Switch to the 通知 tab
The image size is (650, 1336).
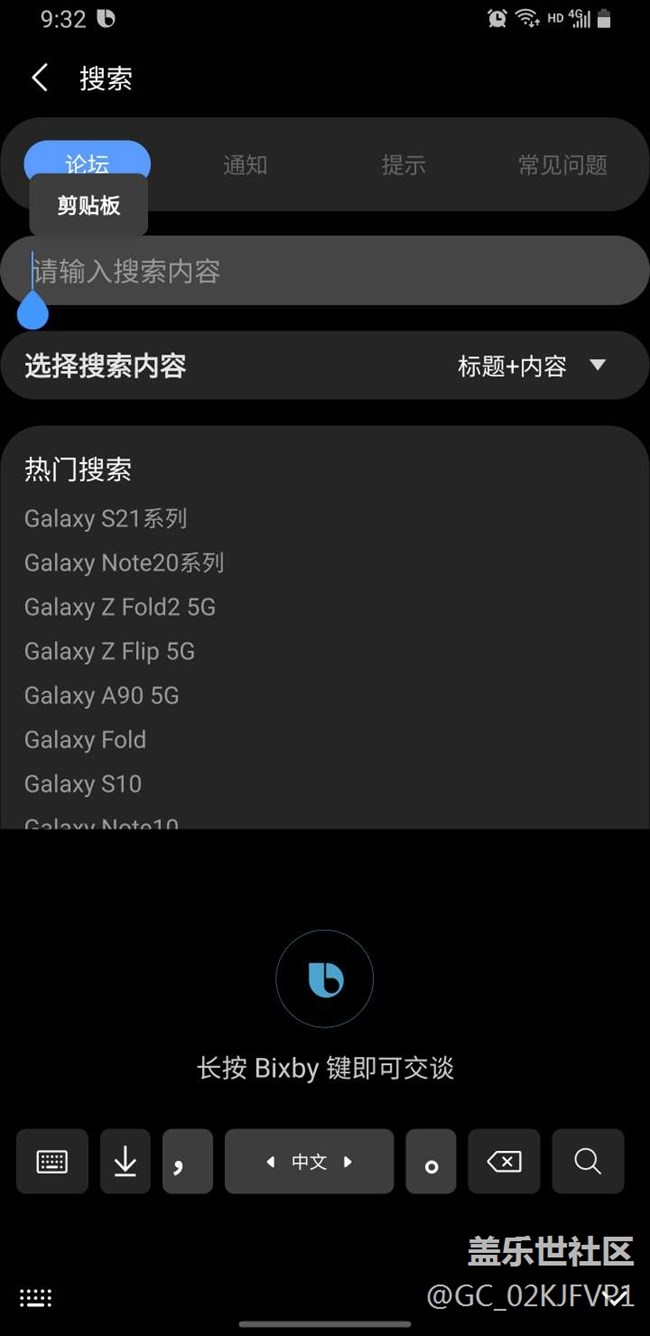[245, 165]
